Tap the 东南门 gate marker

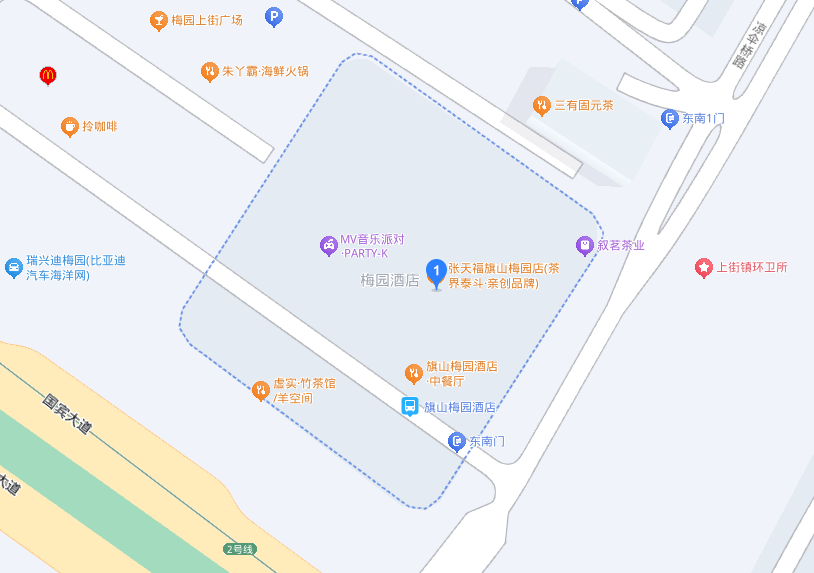(457, 440)
